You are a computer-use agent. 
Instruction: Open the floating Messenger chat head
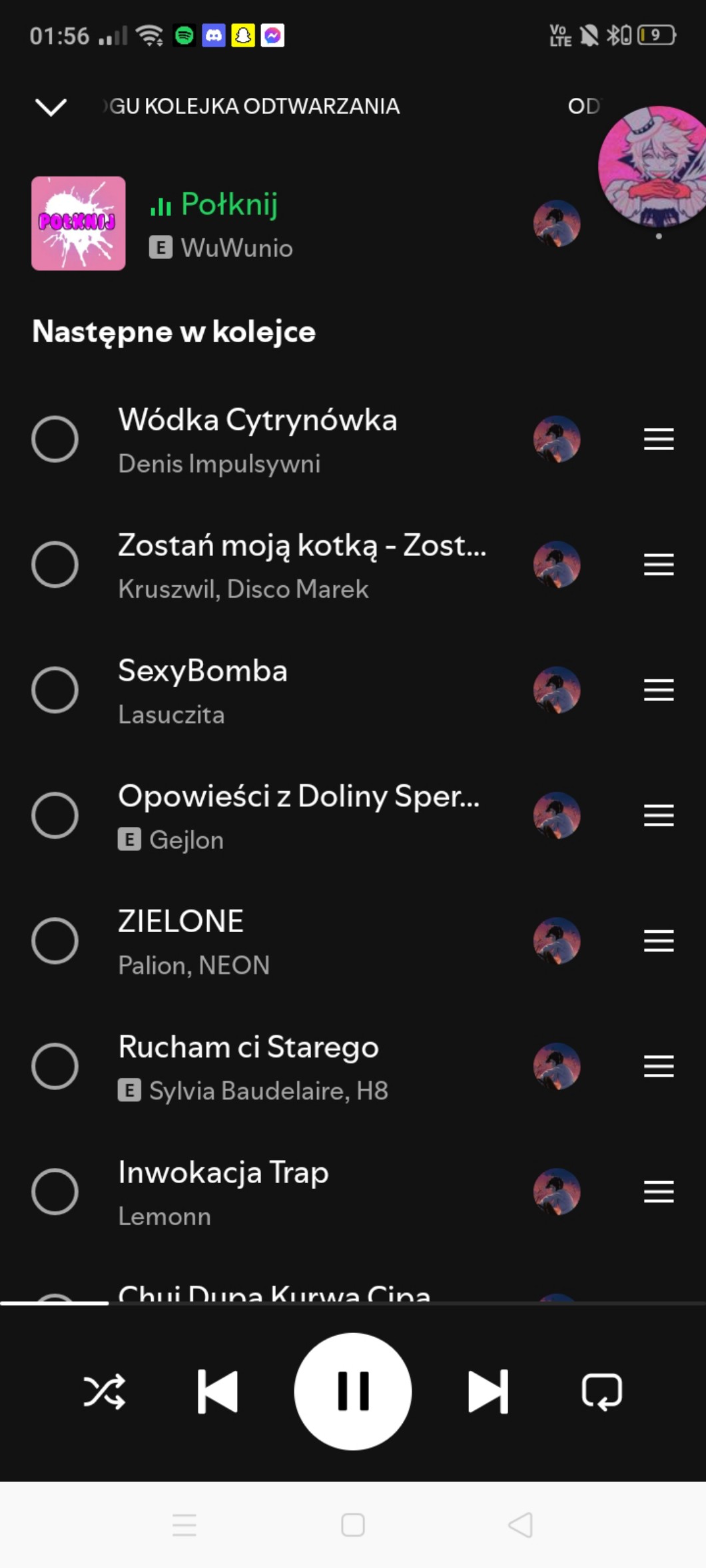[x=653, y=166]
